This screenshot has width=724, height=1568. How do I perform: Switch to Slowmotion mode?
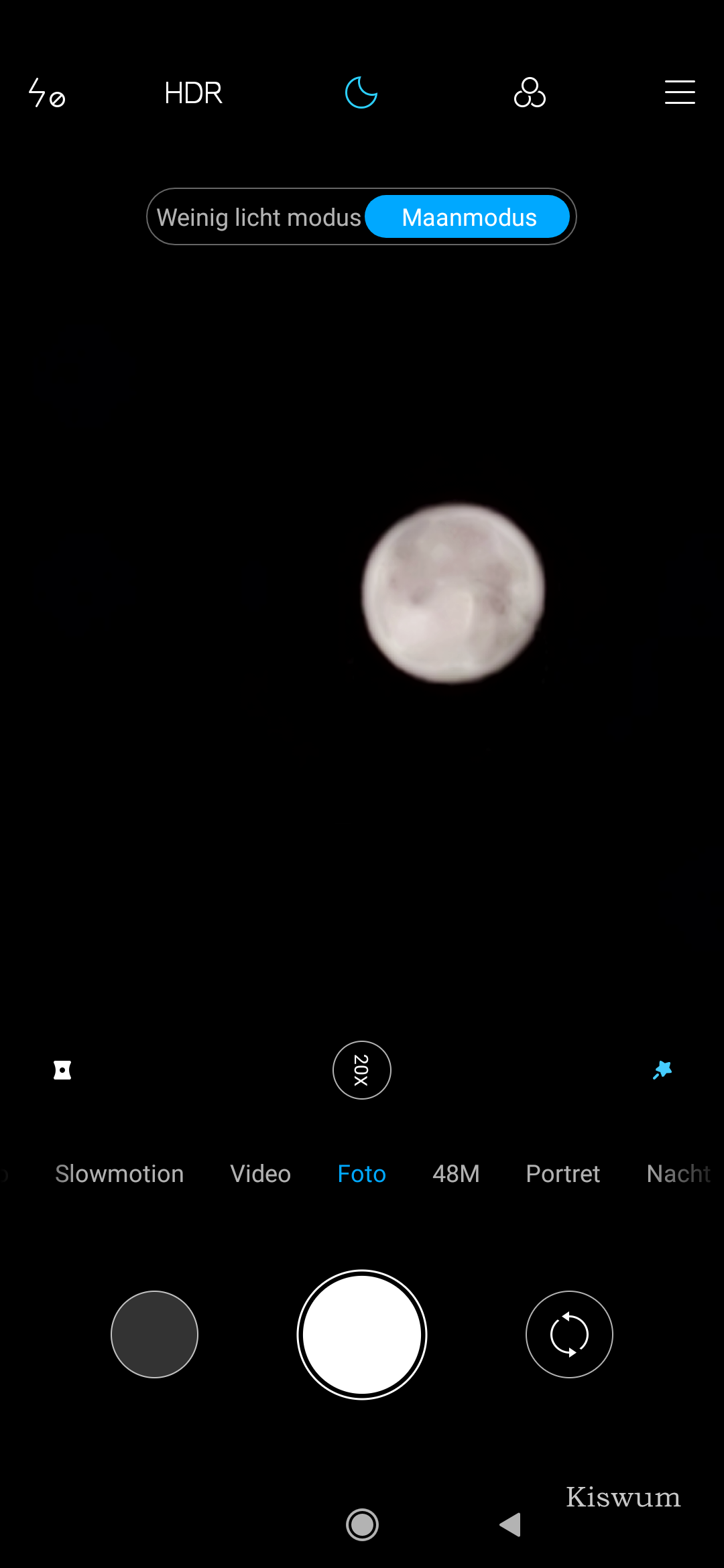(119, 1174)
